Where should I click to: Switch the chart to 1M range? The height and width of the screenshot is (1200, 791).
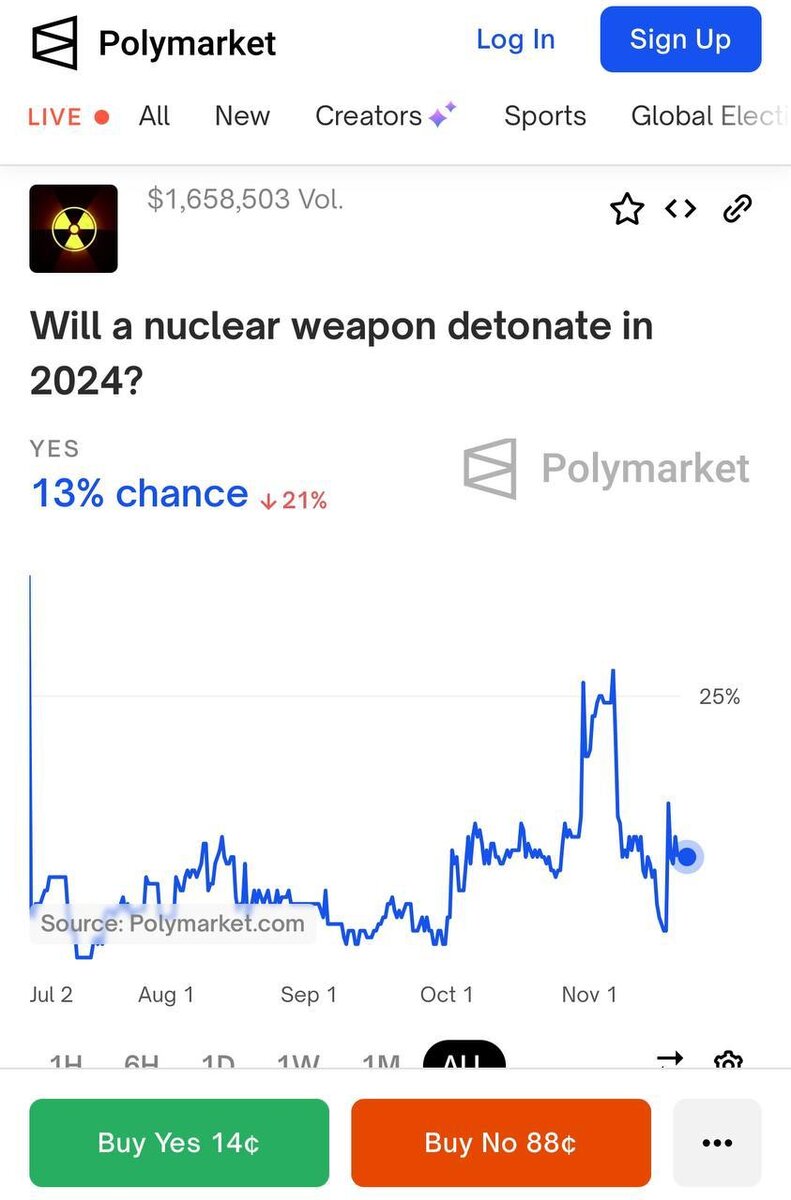pos(380,1062)
